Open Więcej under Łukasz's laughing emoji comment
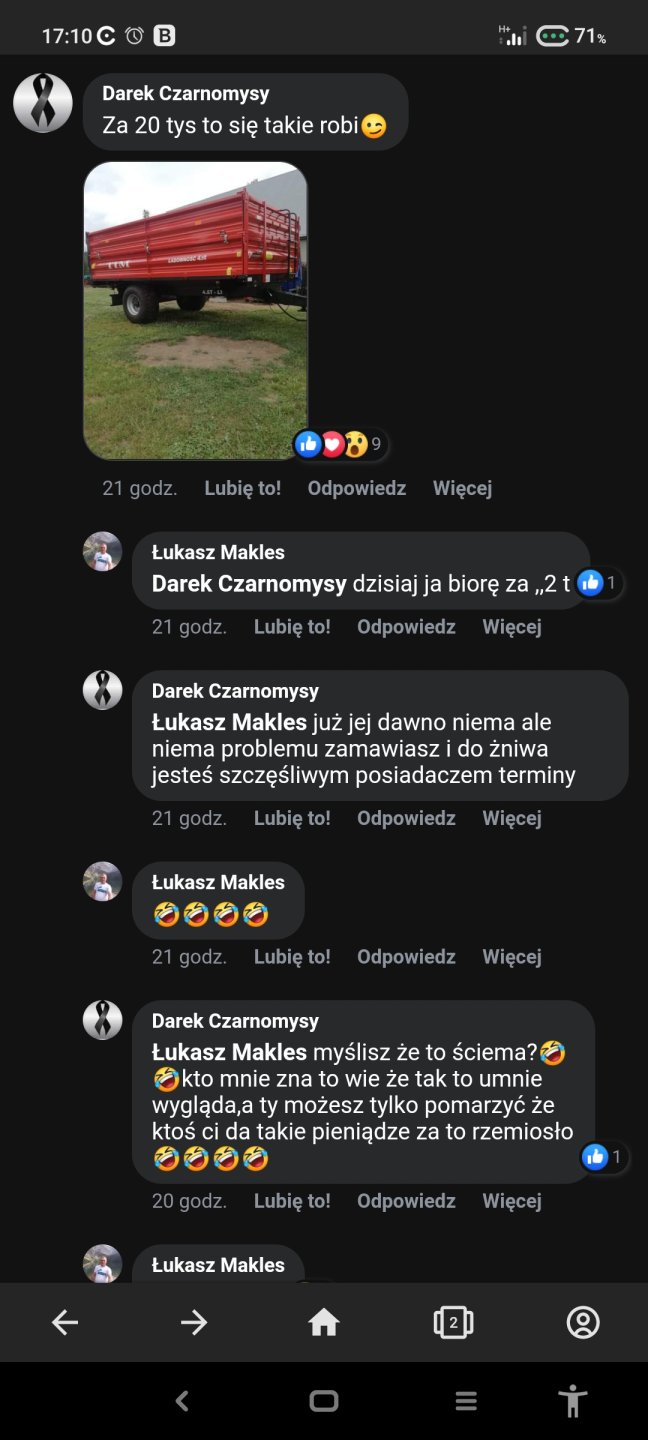The width and height of the screenshot is (648, 1440). click(x=511, y=957)
